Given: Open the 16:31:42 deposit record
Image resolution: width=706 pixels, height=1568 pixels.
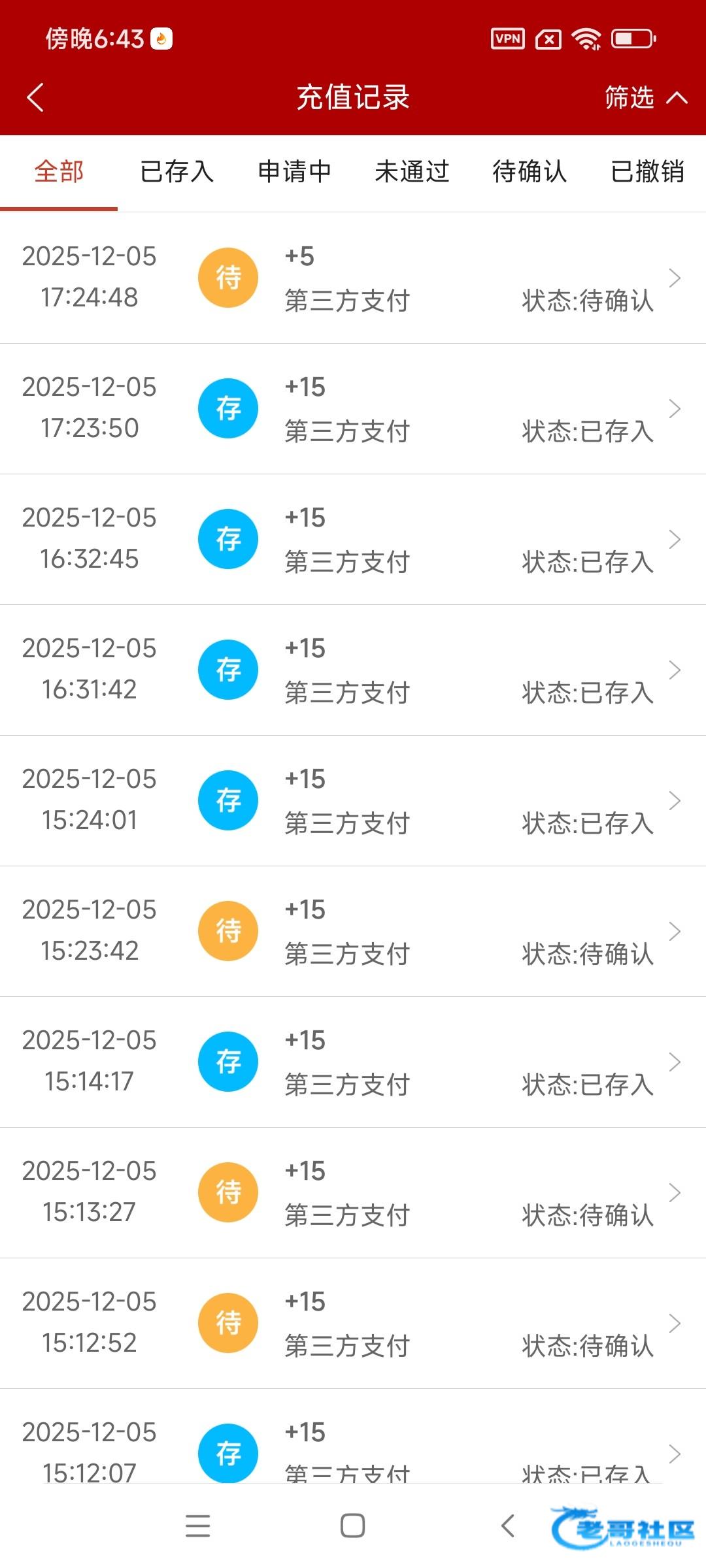Looking at the screenshot, I should [353, 670].
